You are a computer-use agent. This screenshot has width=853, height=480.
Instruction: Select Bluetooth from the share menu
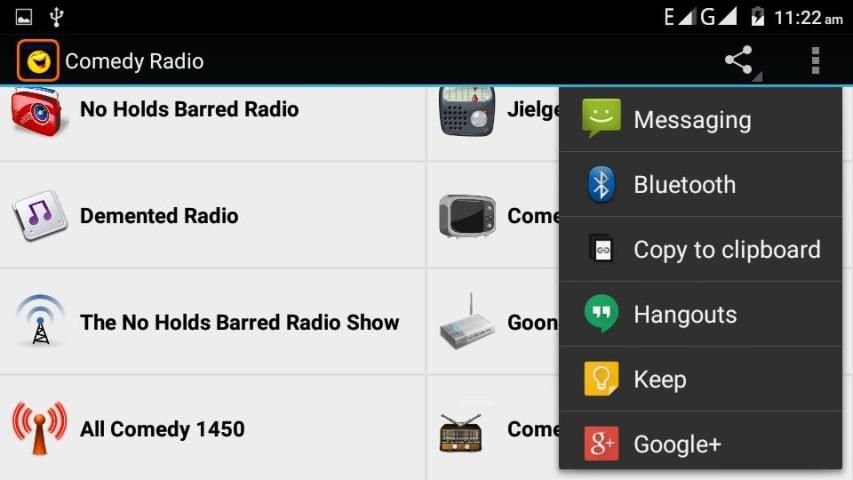[700, 185]
